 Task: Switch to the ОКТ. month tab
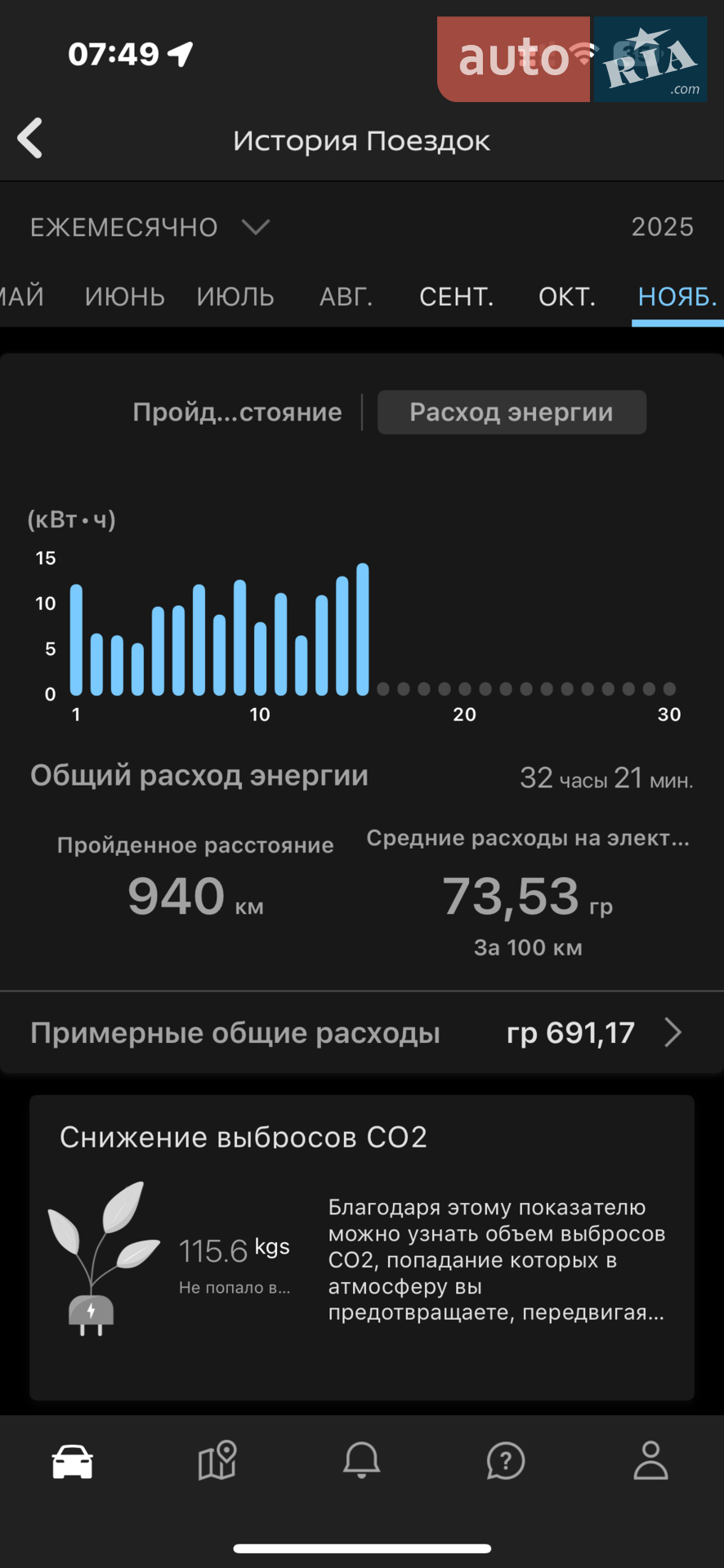[x=567, y=296]
